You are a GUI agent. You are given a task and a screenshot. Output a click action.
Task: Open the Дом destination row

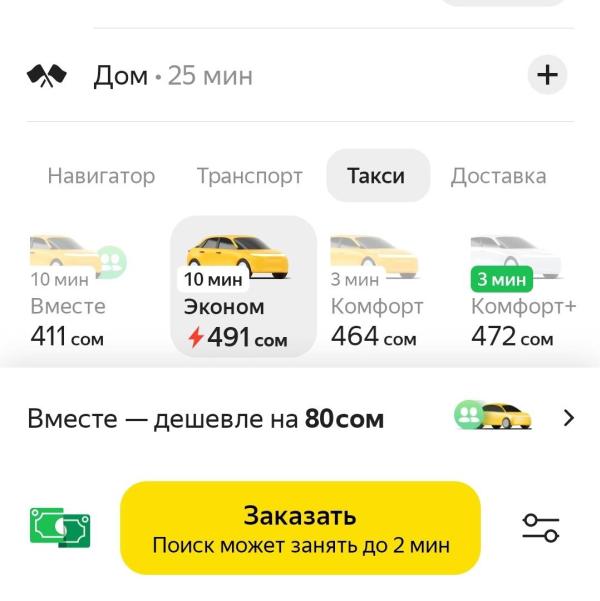[172, 76]
